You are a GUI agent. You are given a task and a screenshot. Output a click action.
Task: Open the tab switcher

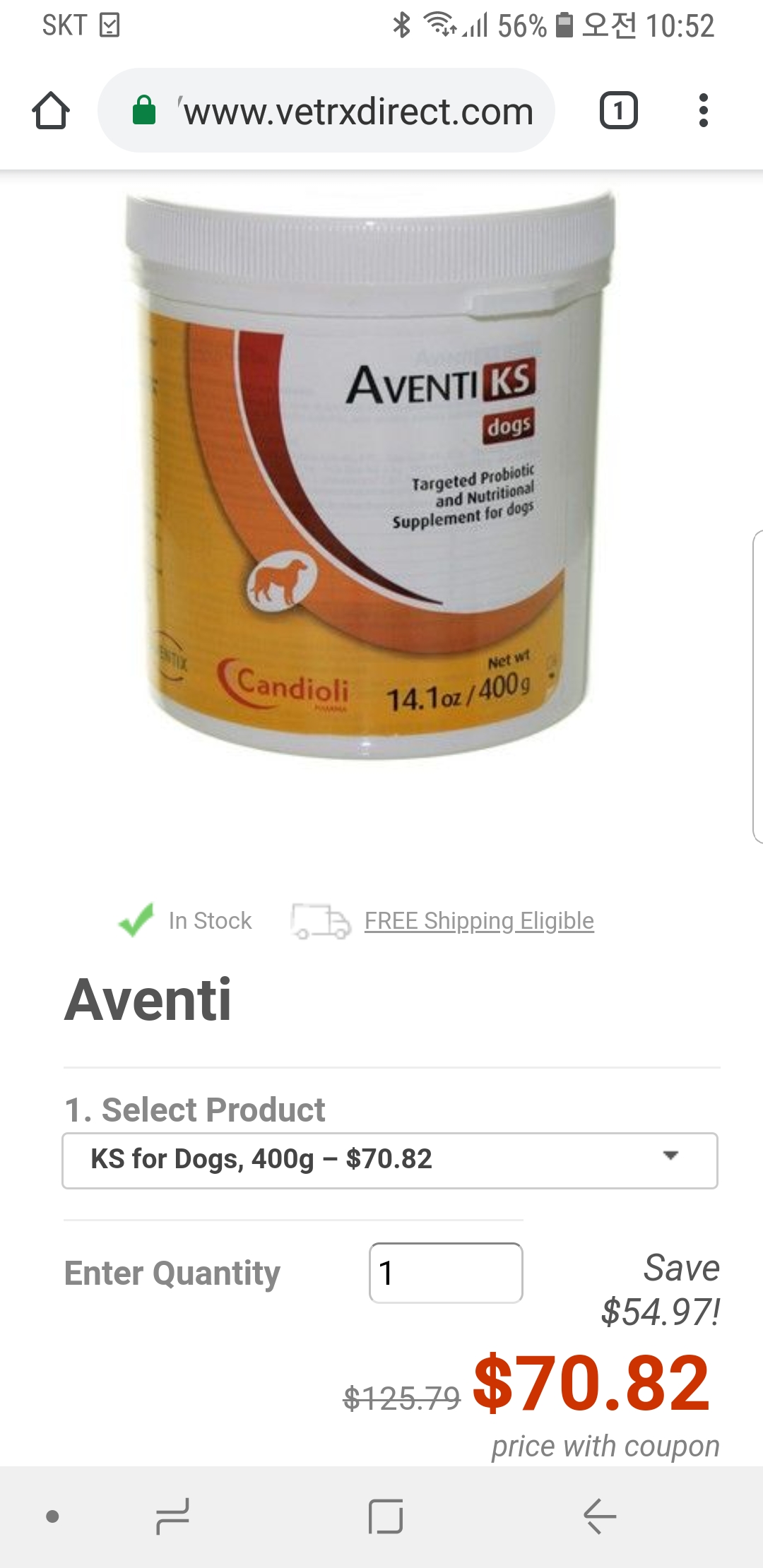[x=618, y=111]
